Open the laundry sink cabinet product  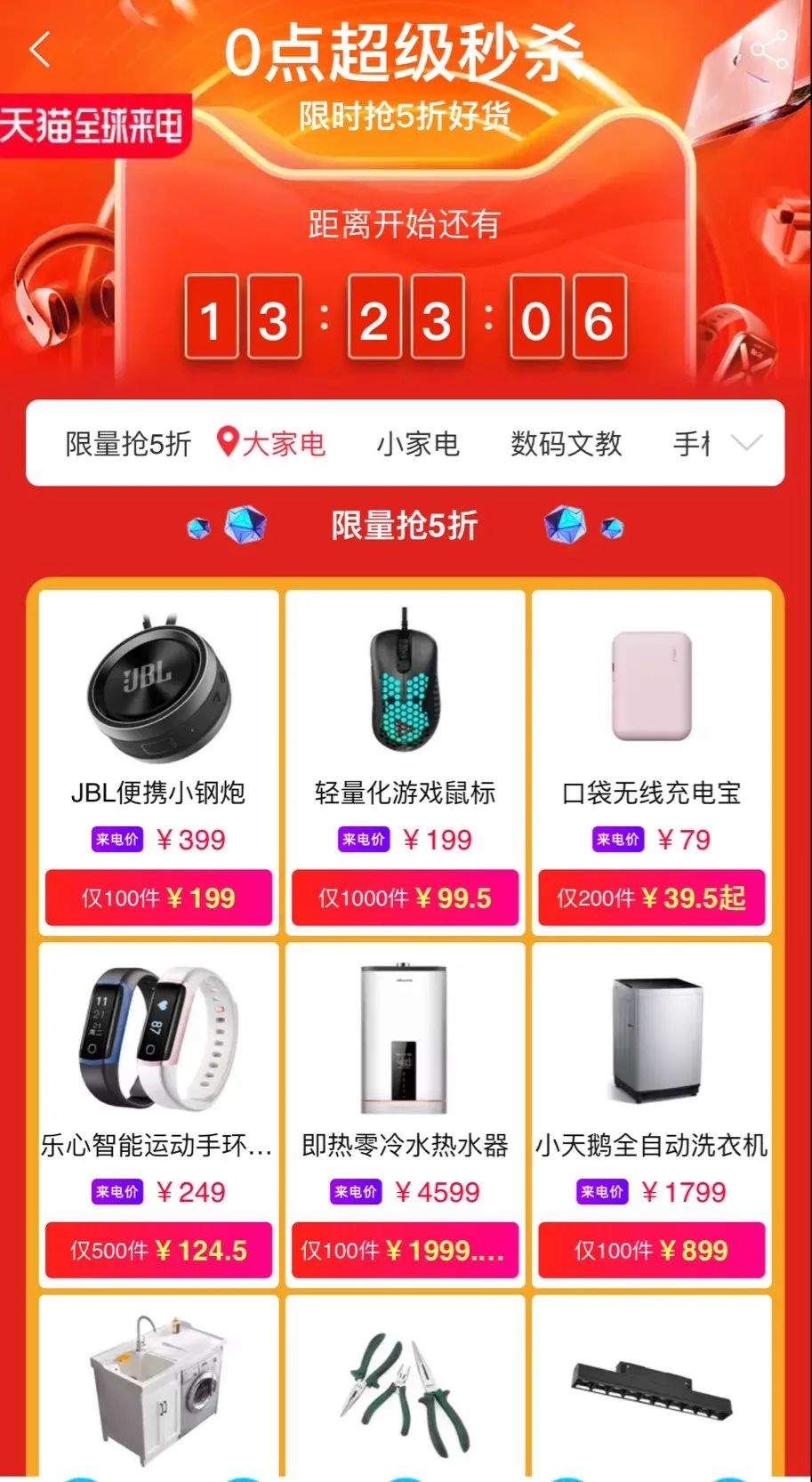[158, 1388]
